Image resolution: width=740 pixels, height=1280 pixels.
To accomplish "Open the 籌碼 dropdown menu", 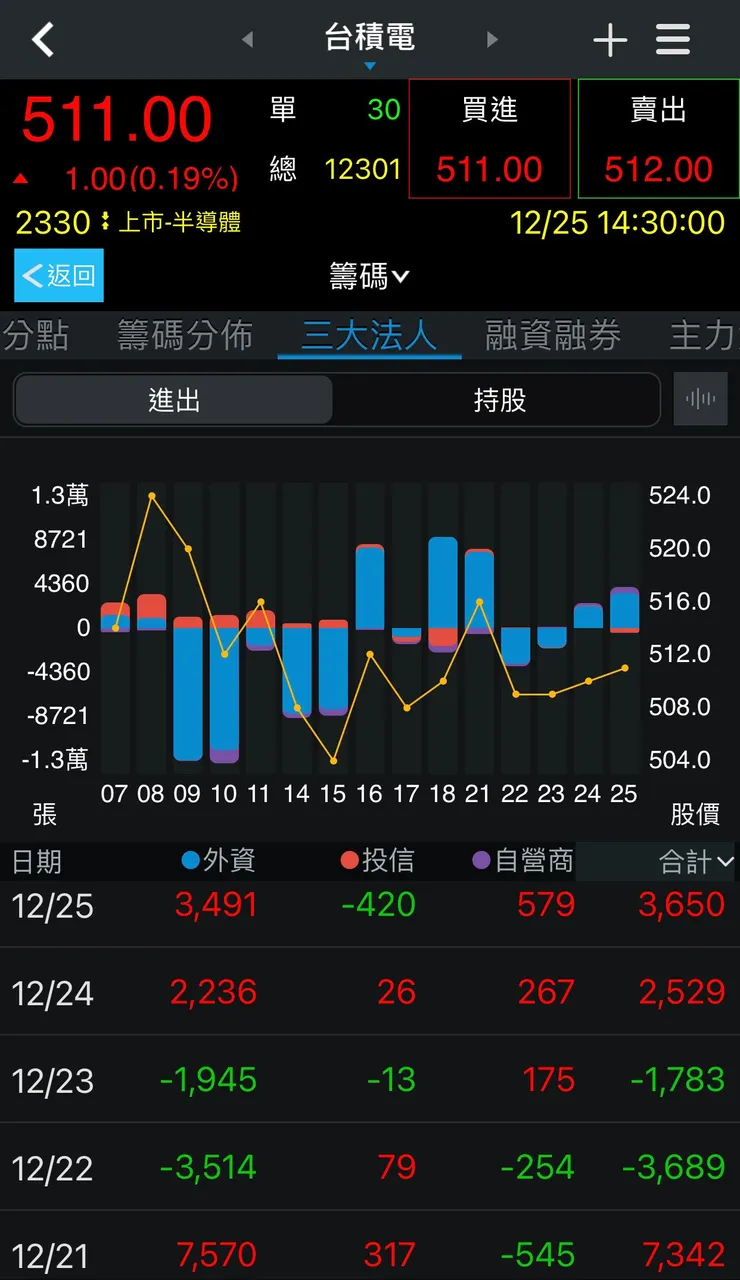I will coord(370,276).
